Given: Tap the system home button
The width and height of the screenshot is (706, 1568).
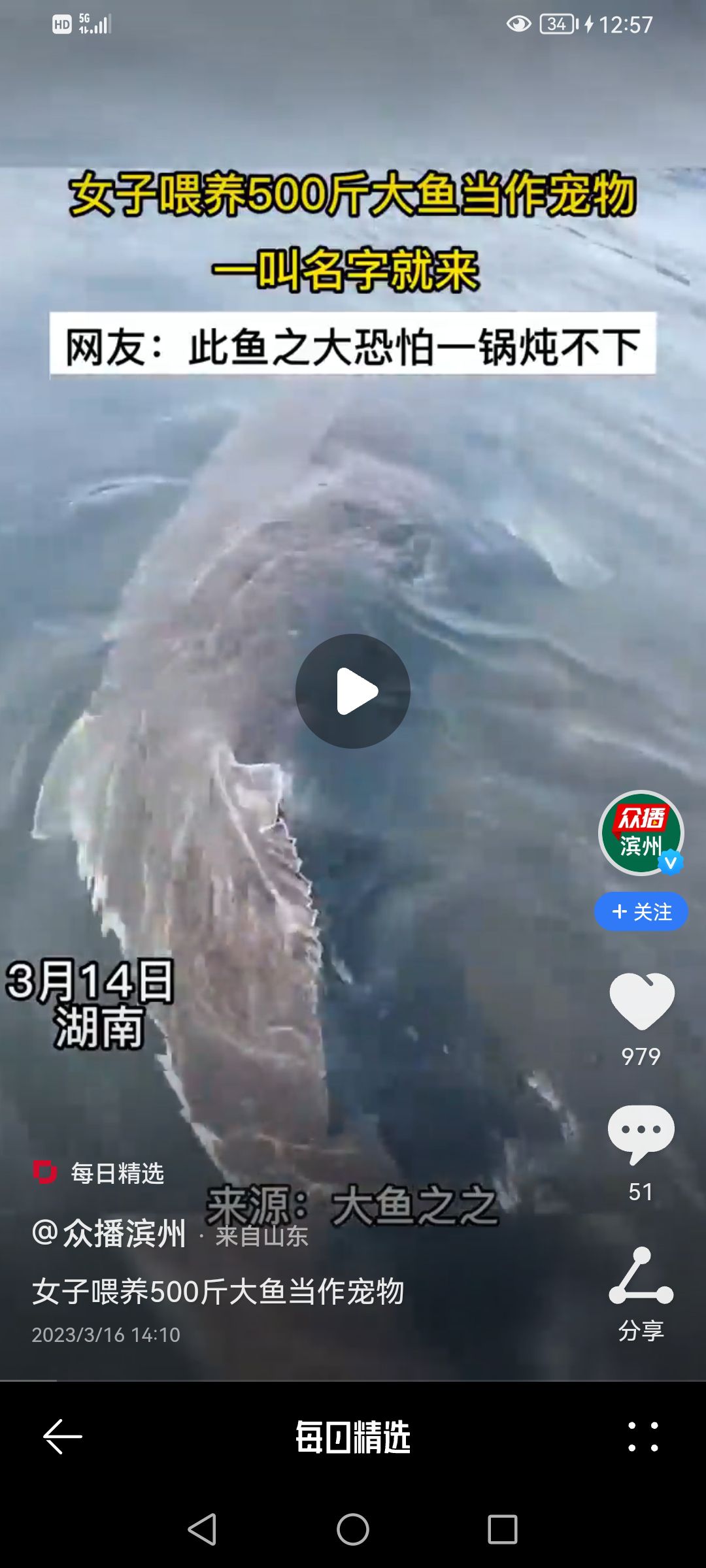Looking at the screenshot, I should [x=353, y=1529].
